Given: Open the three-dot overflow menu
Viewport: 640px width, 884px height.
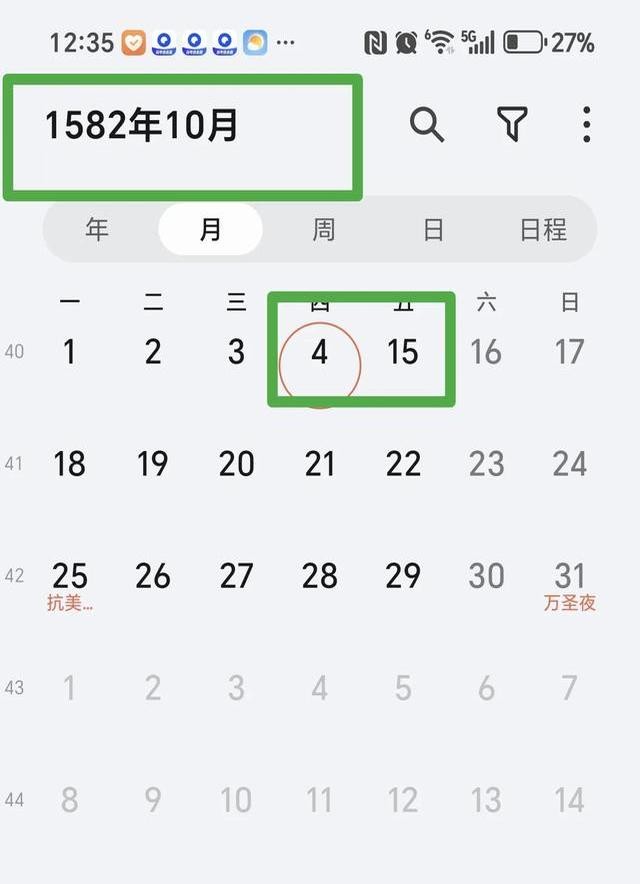Looking at the screenshot, I should tap(587, 125).
